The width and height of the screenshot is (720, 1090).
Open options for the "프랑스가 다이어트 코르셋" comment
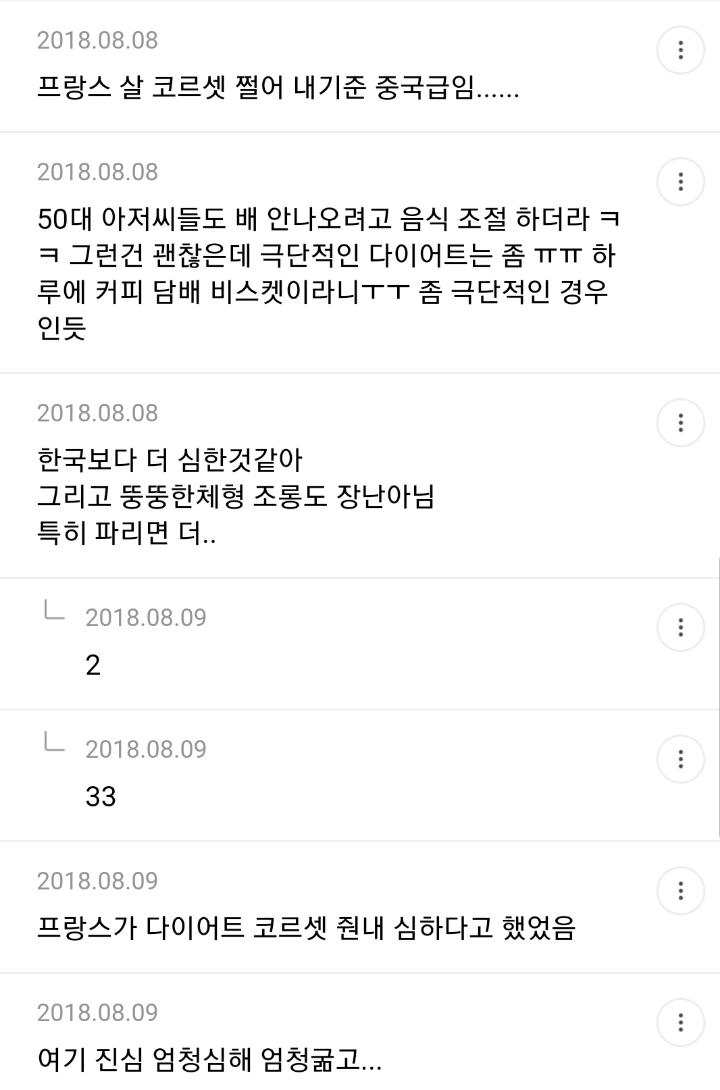680,890
